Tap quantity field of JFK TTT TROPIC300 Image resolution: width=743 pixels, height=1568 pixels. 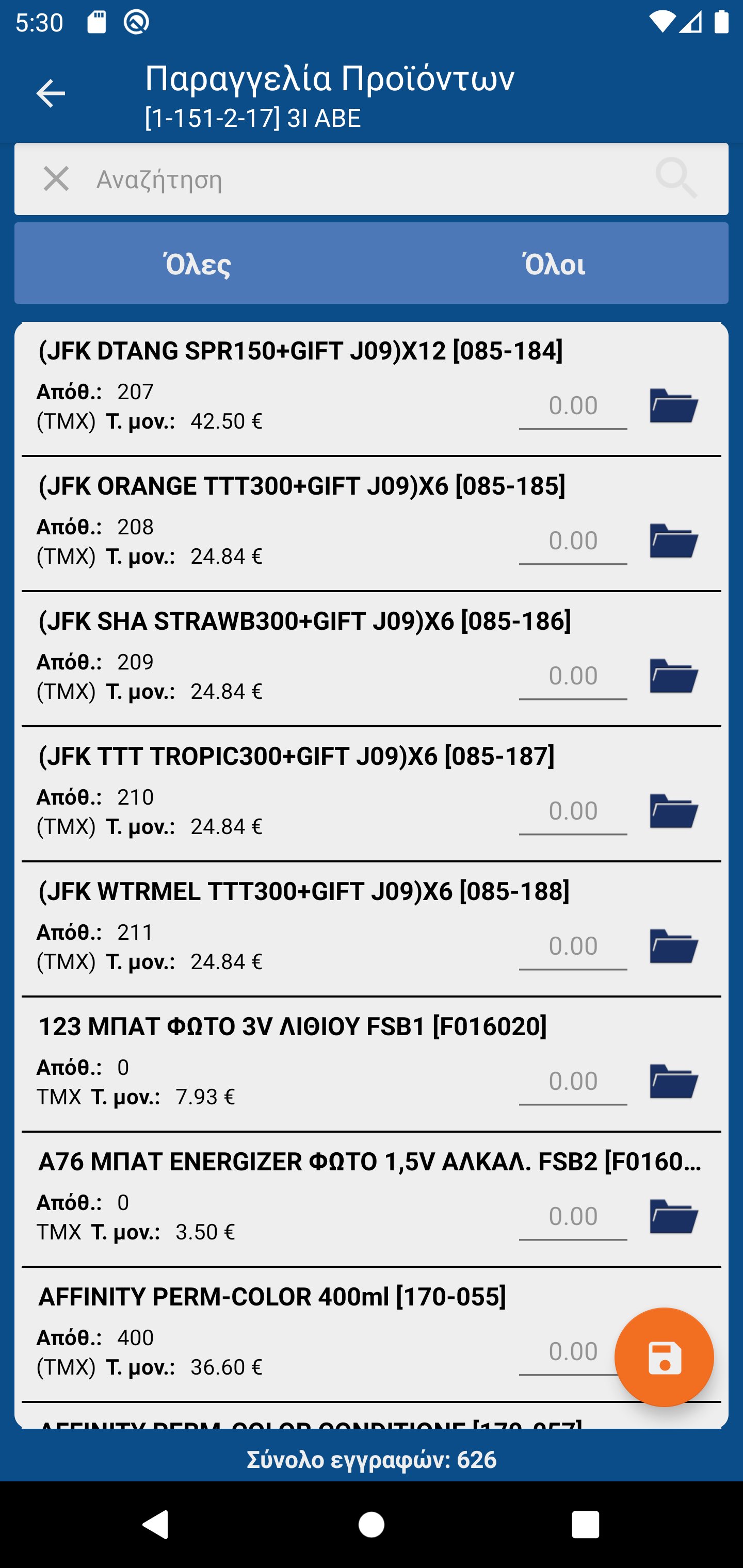pos(573,811)
